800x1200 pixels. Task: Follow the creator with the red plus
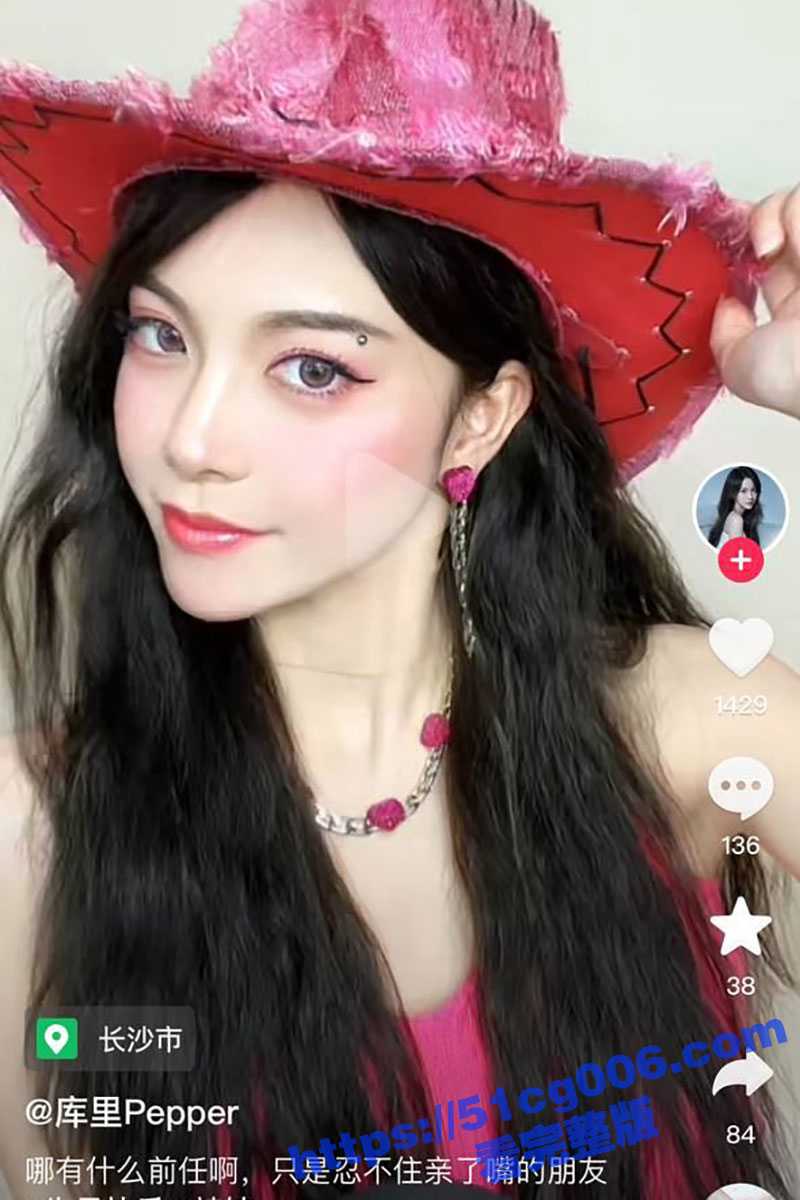(740, 561)
